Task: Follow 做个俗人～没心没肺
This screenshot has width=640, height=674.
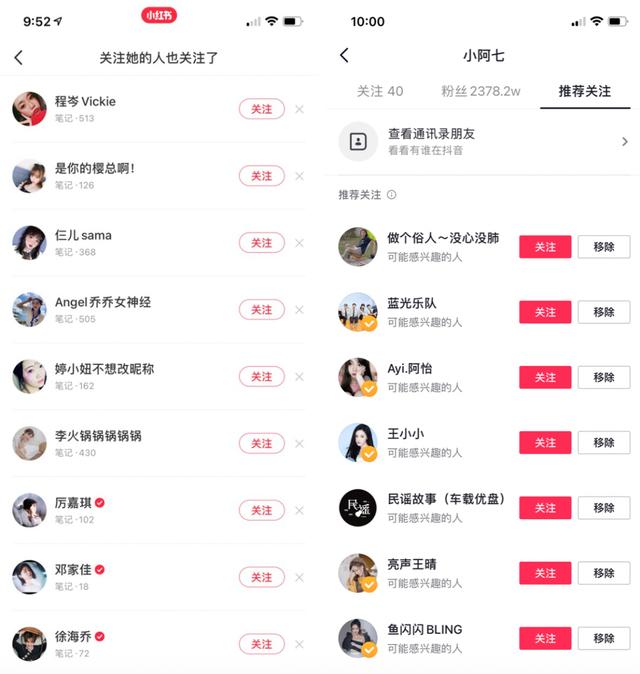Action: coord(545,247)
